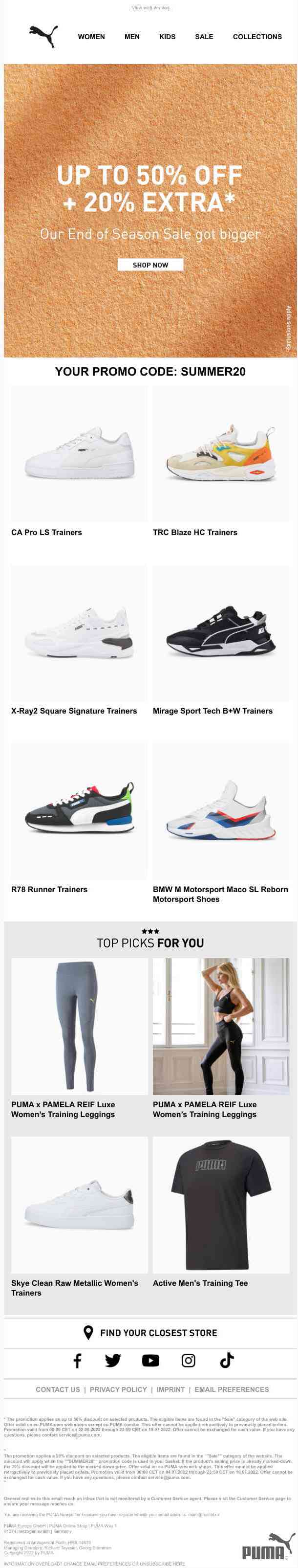Browse the SALE section

click(204, 37)
